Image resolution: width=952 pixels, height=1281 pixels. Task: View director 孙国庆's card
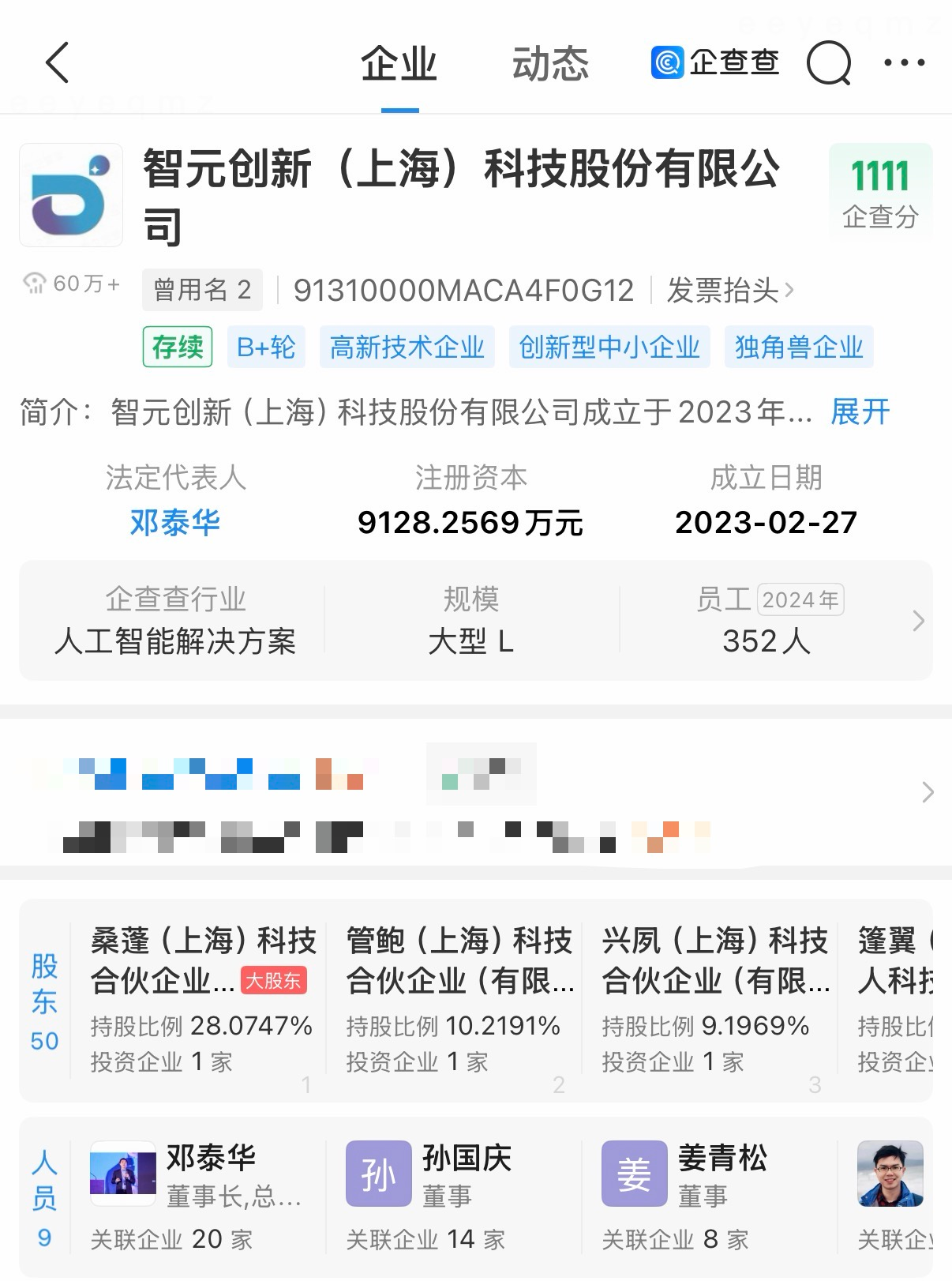tap(453, 1196)
